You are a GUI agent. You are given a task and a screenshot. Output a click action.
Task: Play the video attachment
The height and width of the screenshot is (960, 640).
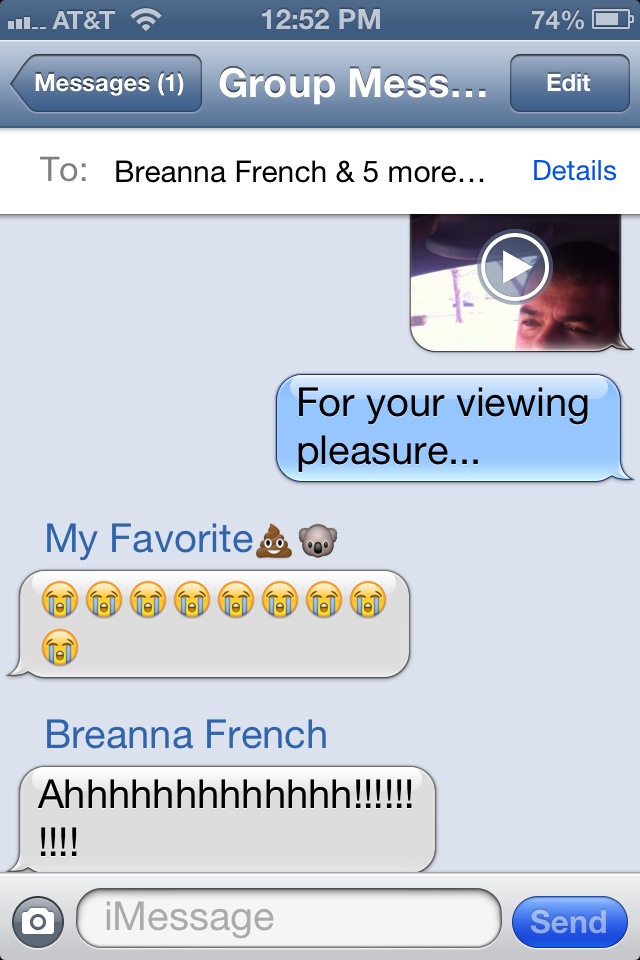(514, 267)
